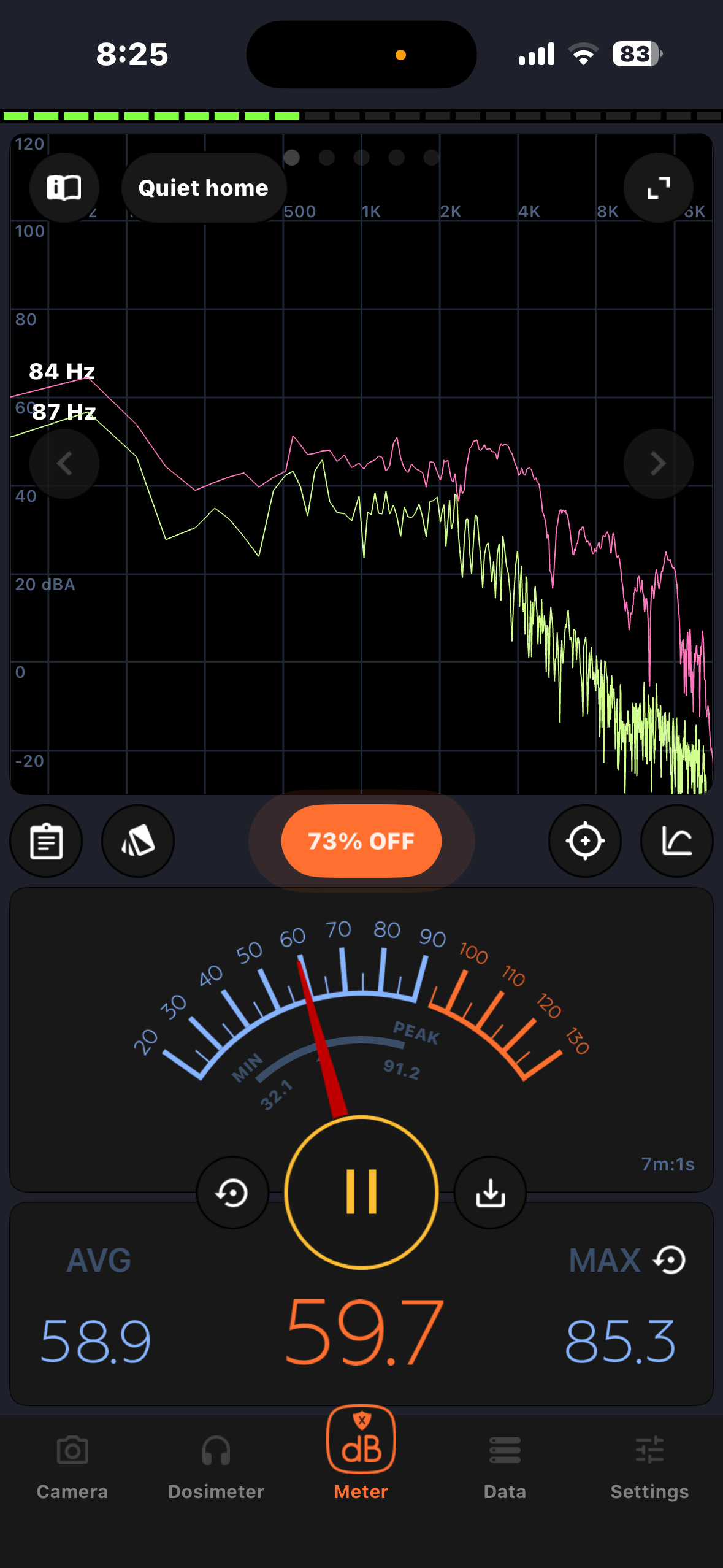
Task: Pause the sound measurement
Action: coord(361,1192)
